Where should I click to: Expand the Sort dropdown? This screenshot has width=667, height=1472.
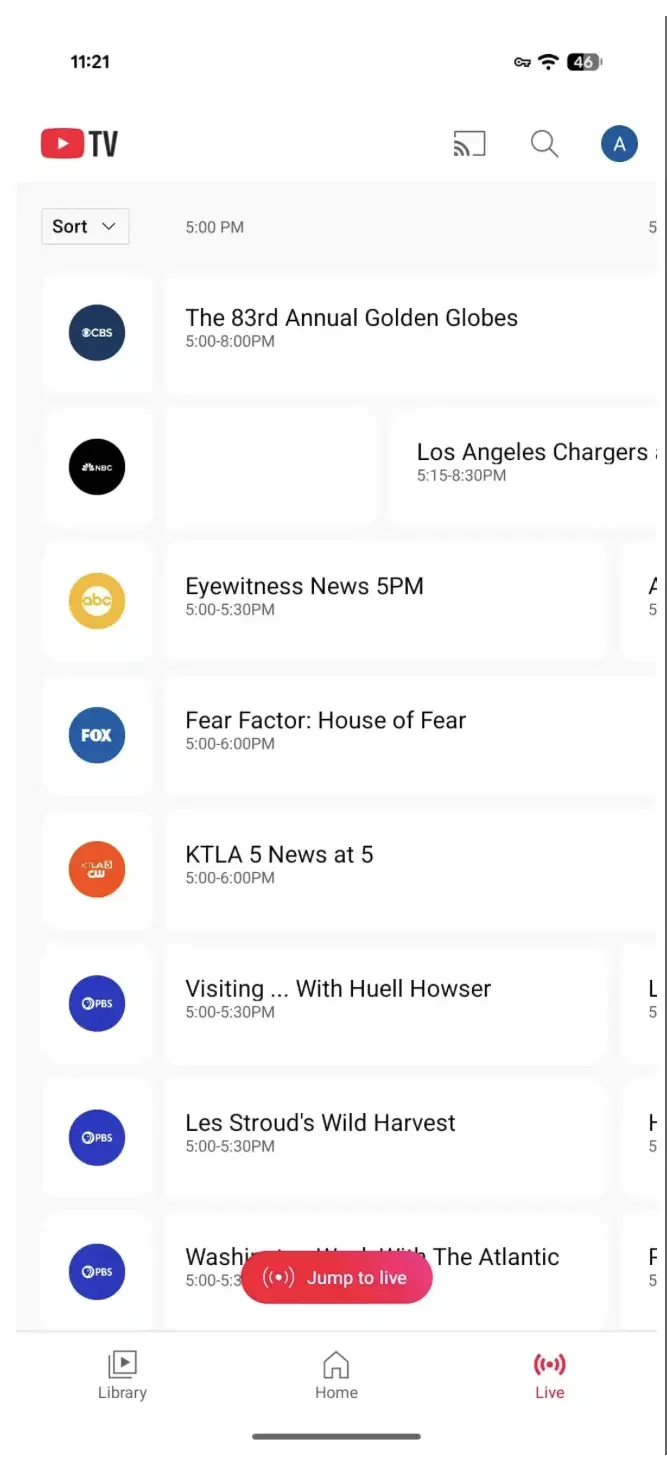pyautogui.click(x=85, y=227)
